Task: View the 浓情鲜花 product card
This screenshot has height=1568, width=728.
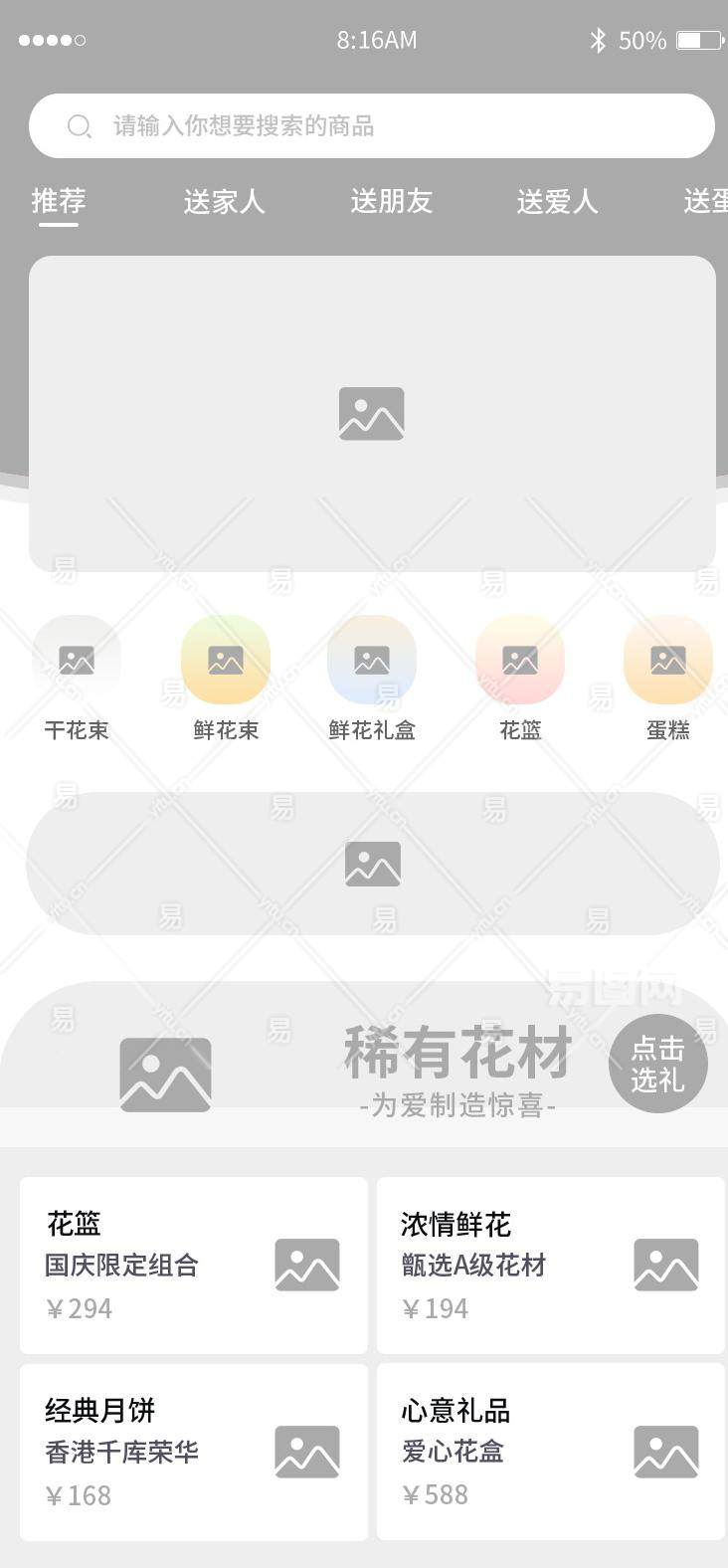Action: tap(550, 1265)
